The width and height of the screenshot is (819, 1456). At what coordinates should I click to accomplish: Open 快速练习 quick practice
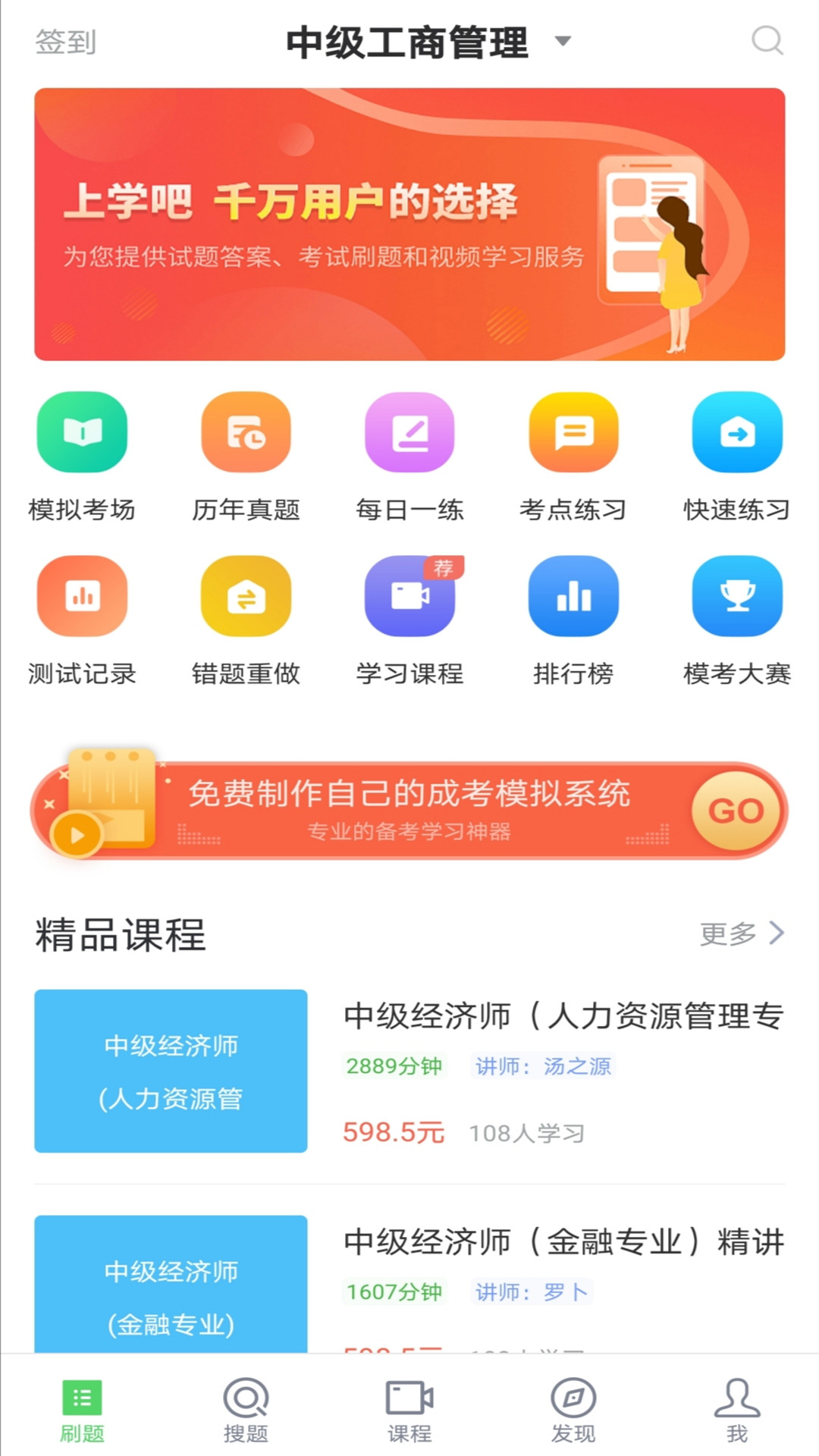(736, 432)
